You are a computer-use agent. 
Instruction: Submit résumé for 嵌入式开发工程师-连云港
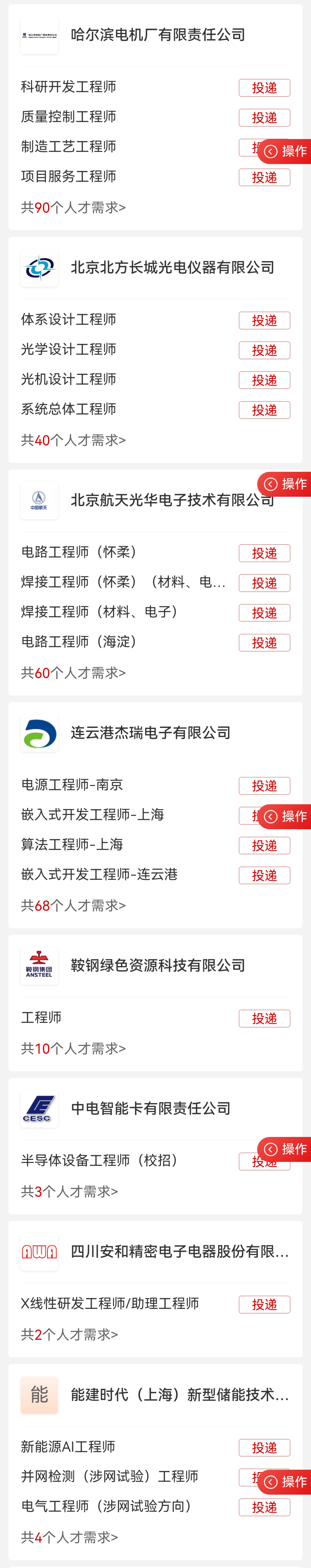pos(264,875)
